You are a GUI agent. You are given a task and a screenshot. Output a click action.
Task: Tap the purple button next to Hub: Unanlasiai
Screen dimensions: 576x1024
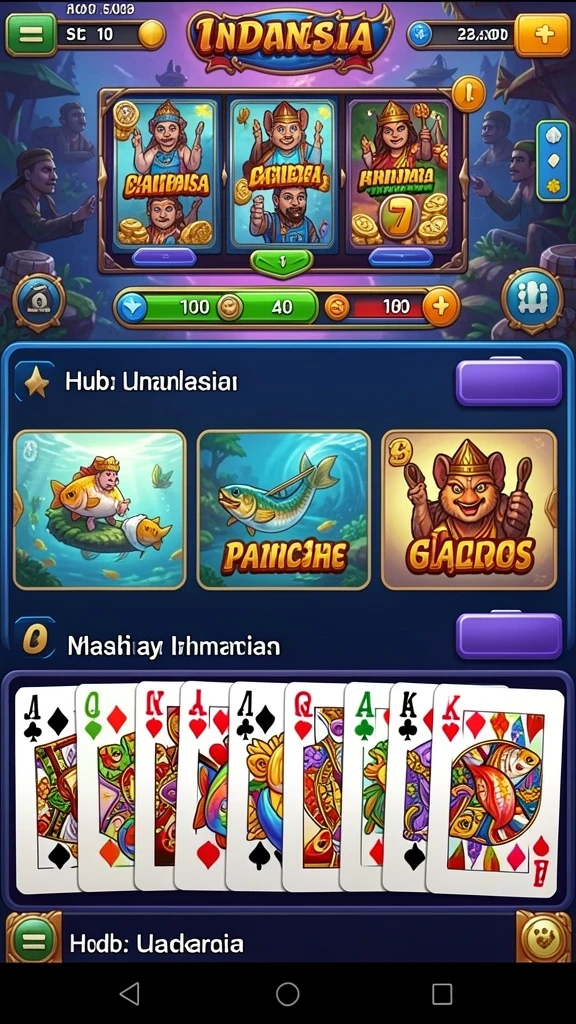[x=508, y=383]
